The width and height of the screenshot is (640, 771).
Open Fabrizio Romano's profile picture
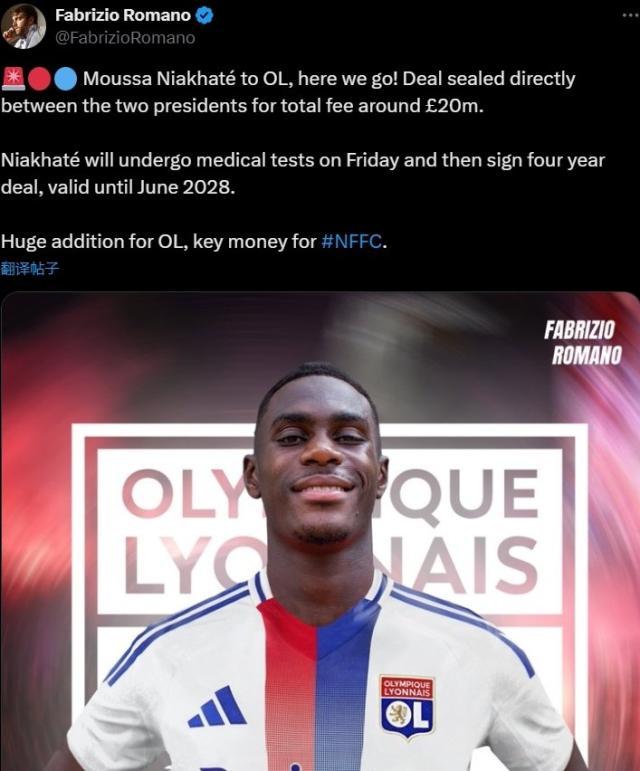[22, 25]
